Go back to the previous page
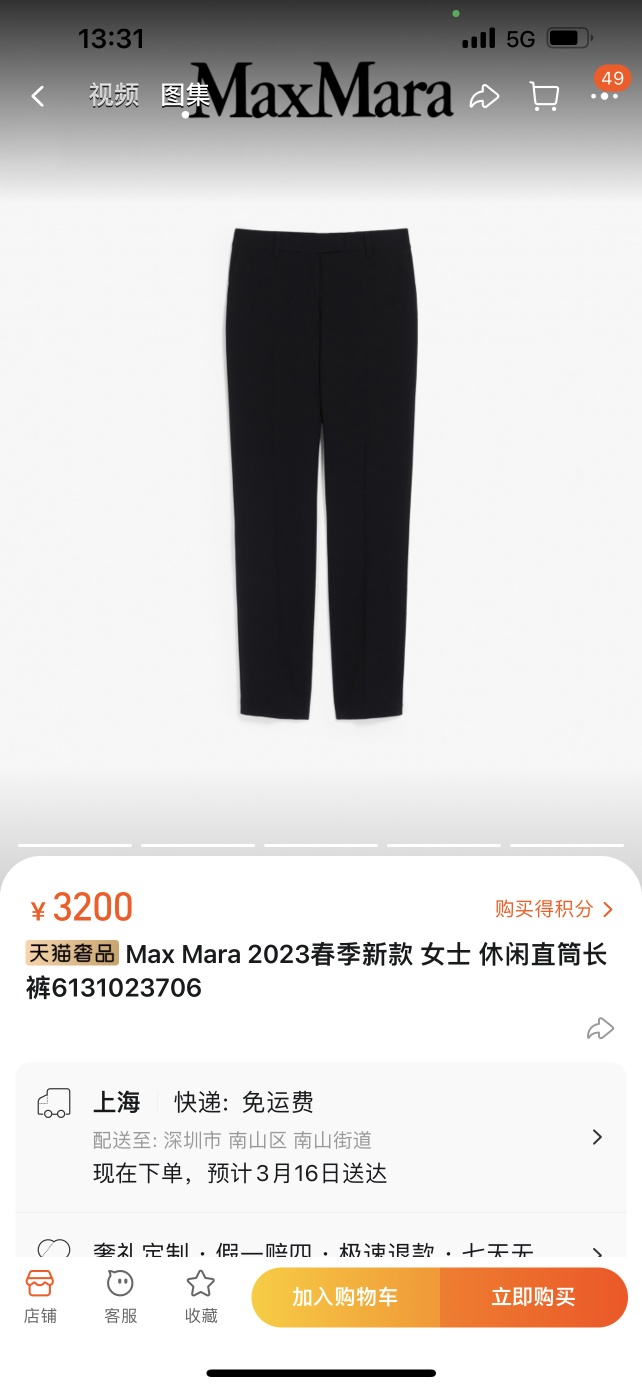The image size is (642, 1389). [38, 96]
